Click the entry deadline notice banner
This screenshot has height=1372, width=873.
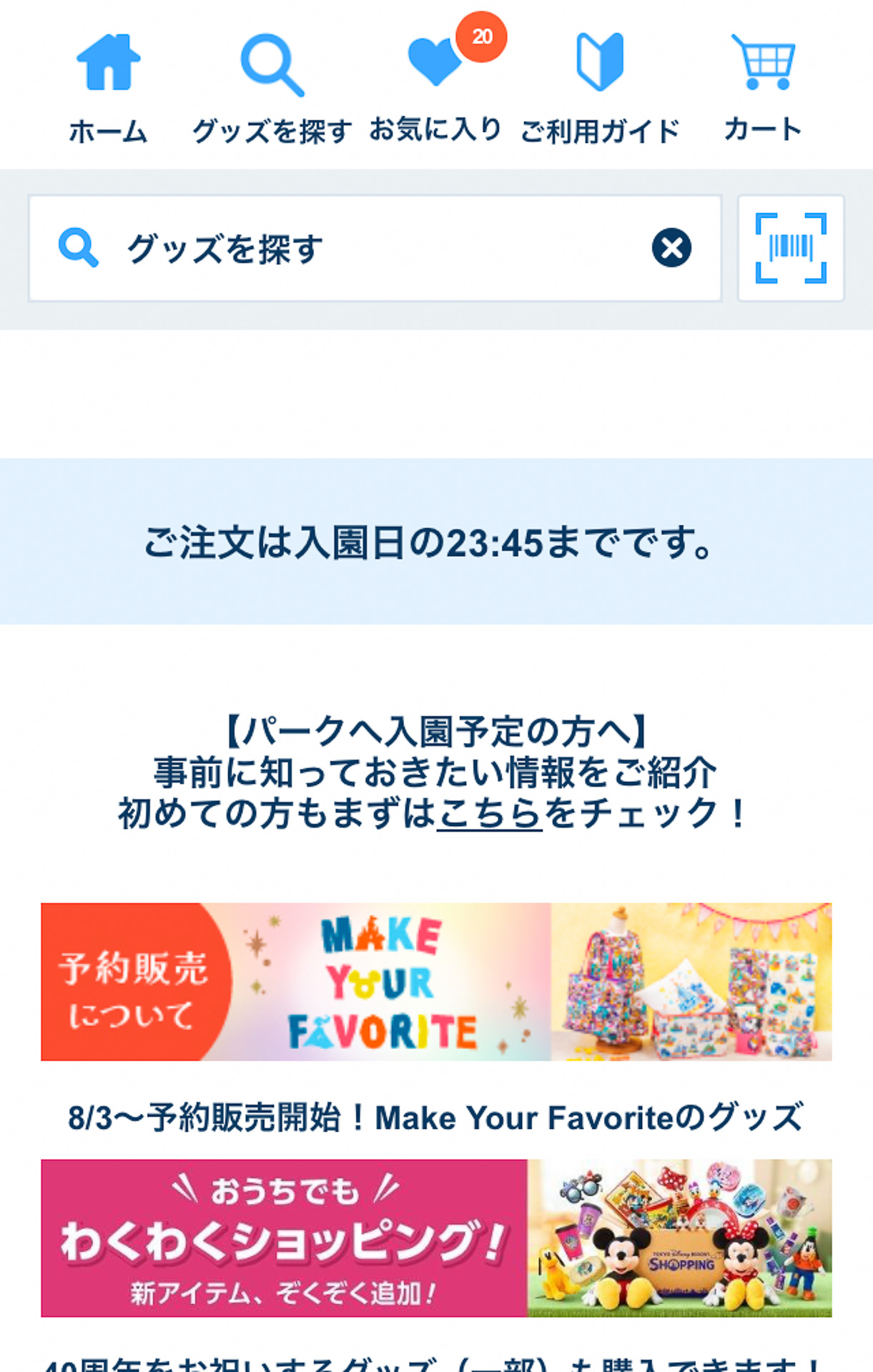(436, 545)
